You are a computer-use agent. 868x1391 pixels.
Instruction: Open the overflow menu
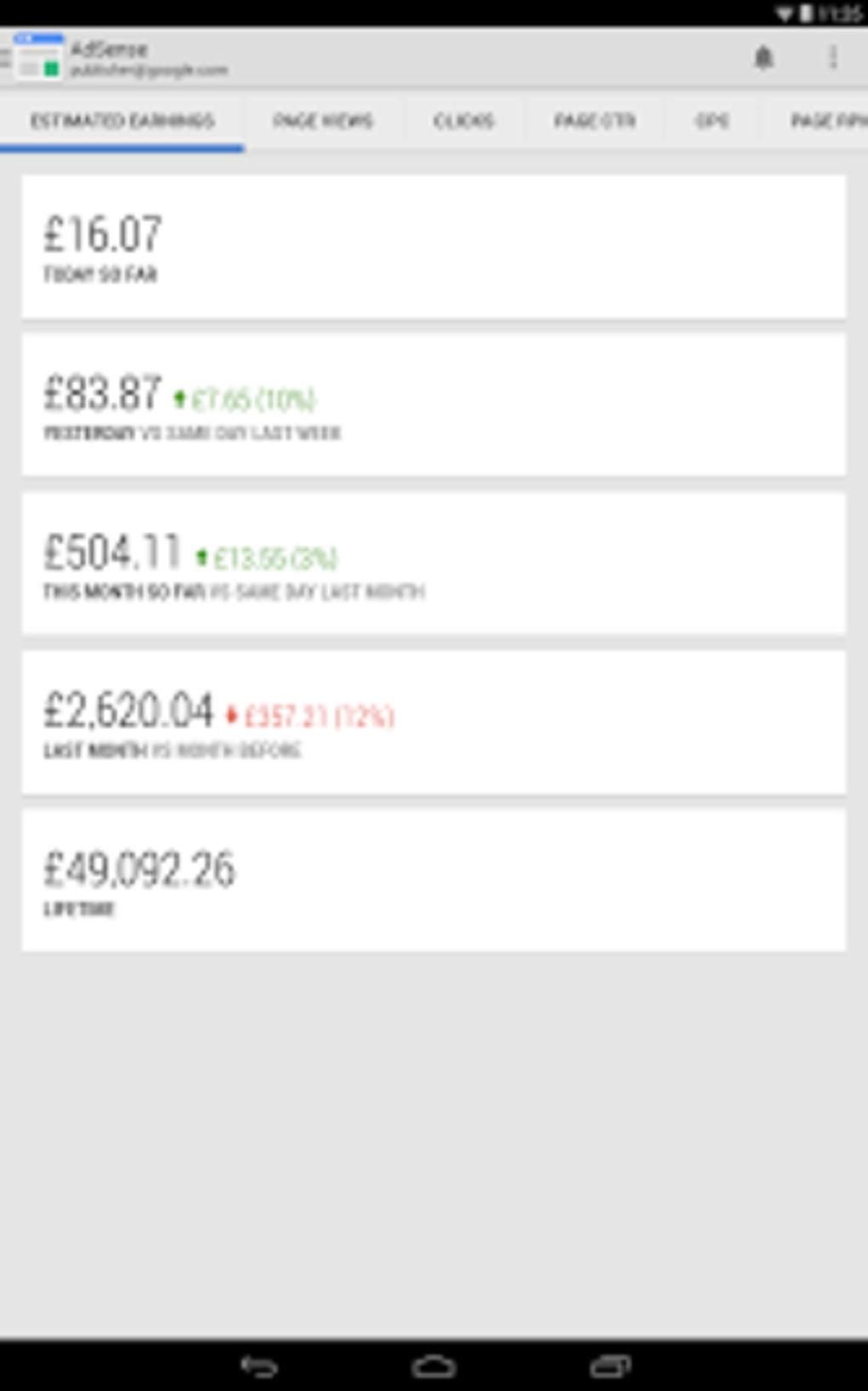tap(833, 58)
